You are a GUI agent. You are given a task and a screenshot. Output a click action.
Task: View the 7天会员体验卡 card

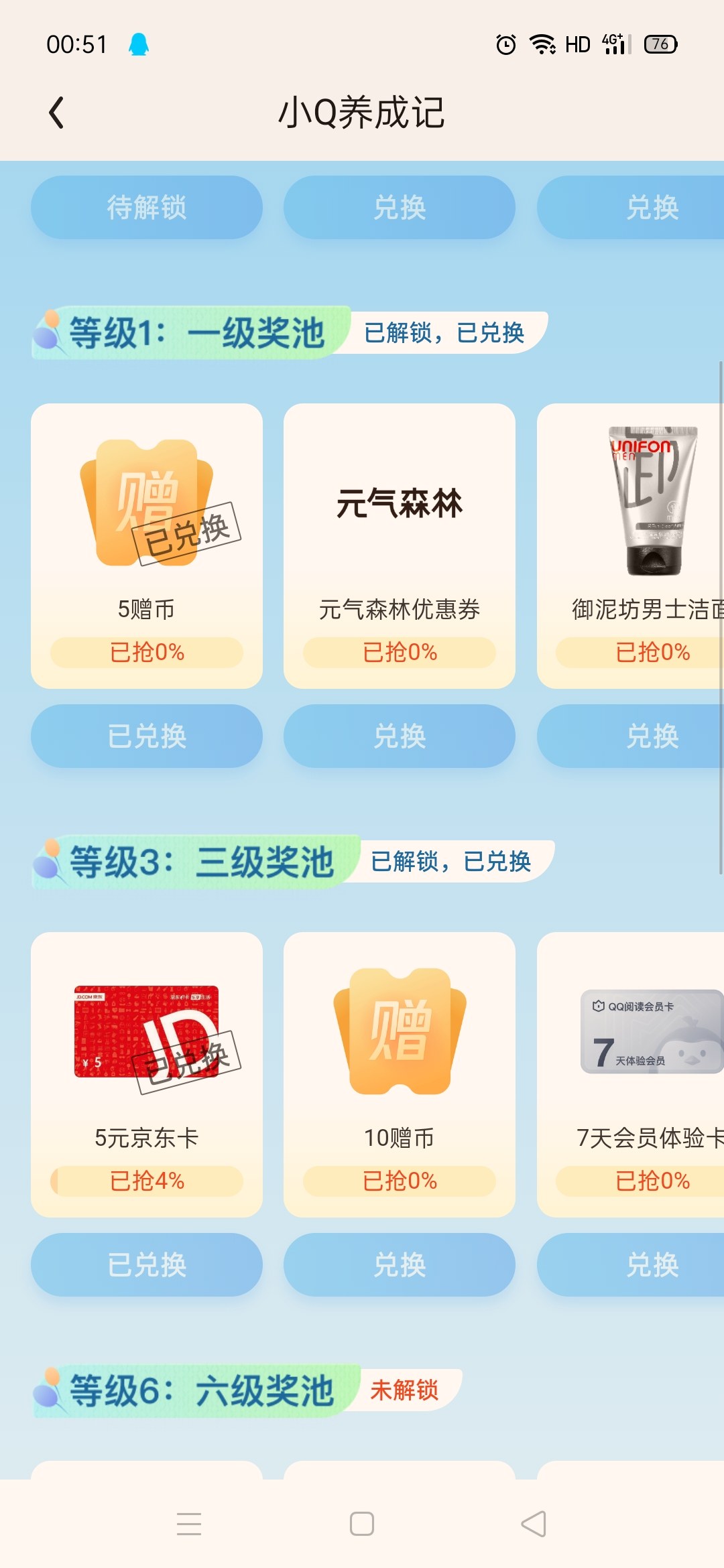(x=631, y=1075)
